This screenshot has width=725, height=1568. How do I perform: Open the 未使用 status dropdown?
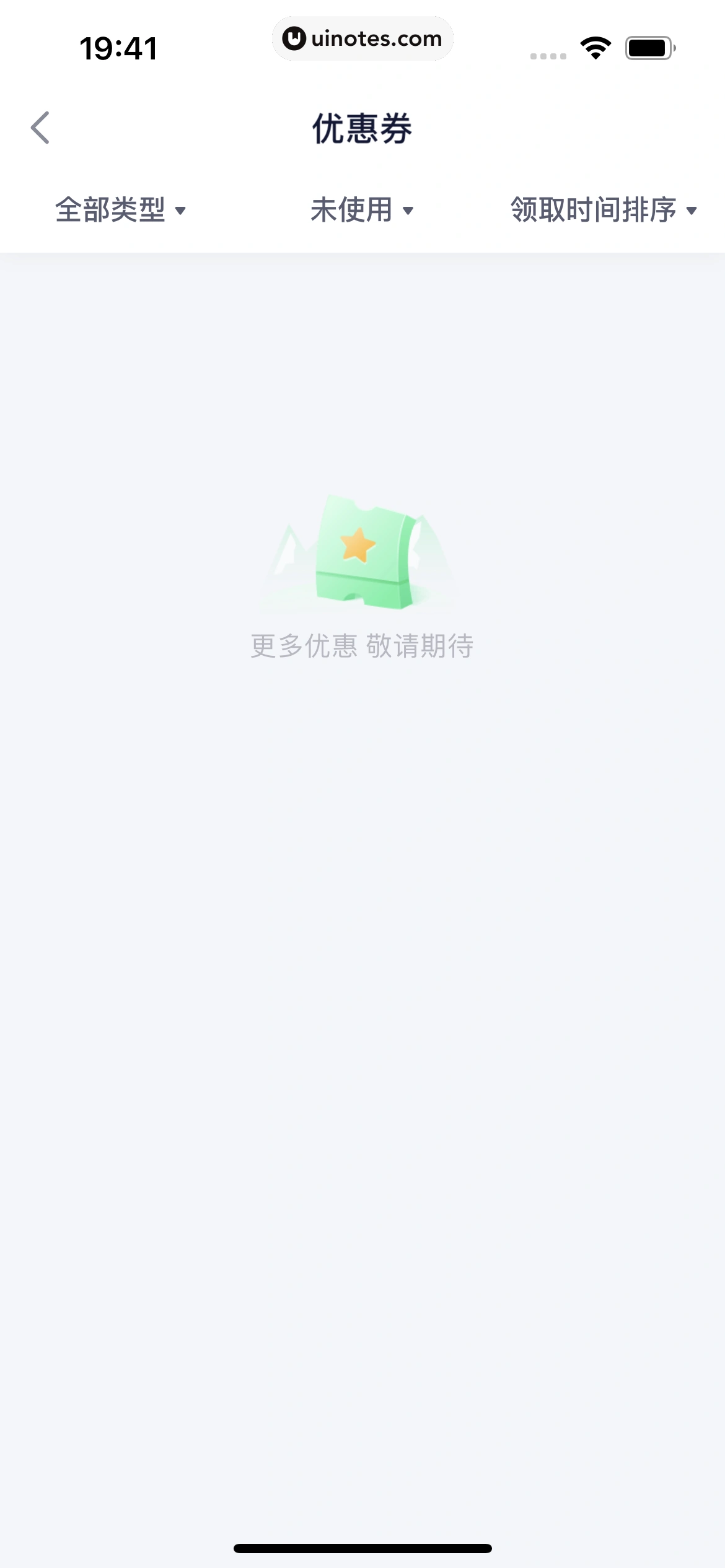pos(361,210)
